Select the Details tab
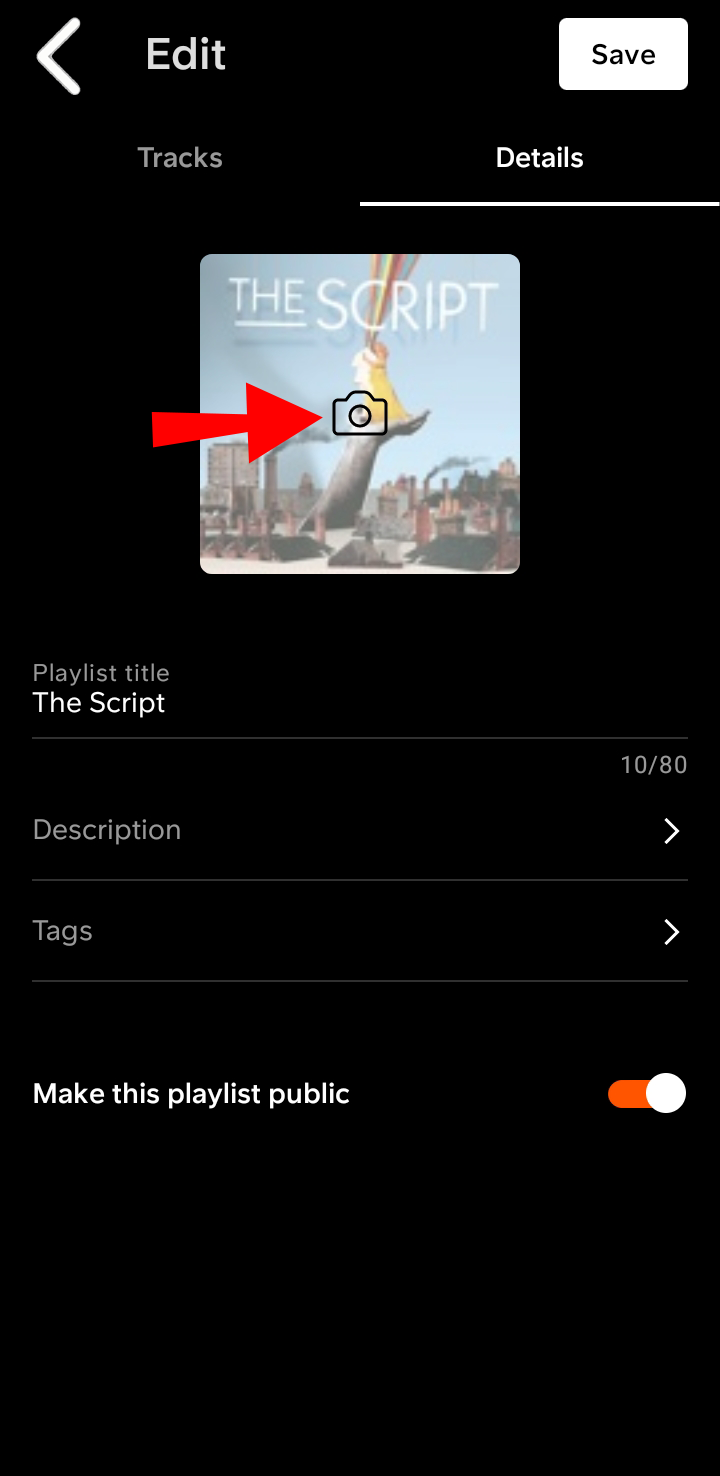The width and height of the screenshot is (720, 1476). [x=540, y=158]
